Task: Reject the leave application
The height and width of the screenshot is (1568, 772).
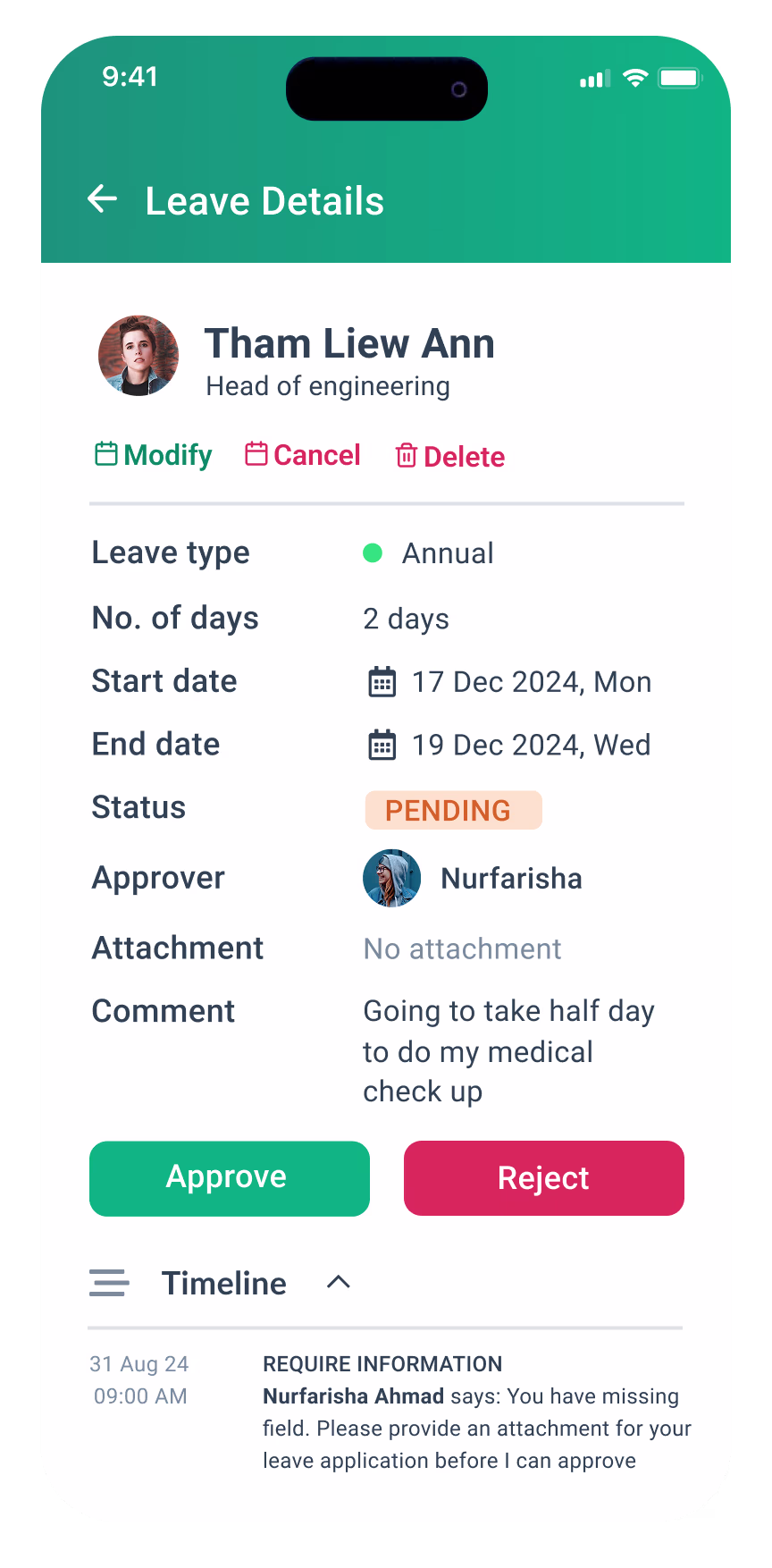Action: (543, 1177)
